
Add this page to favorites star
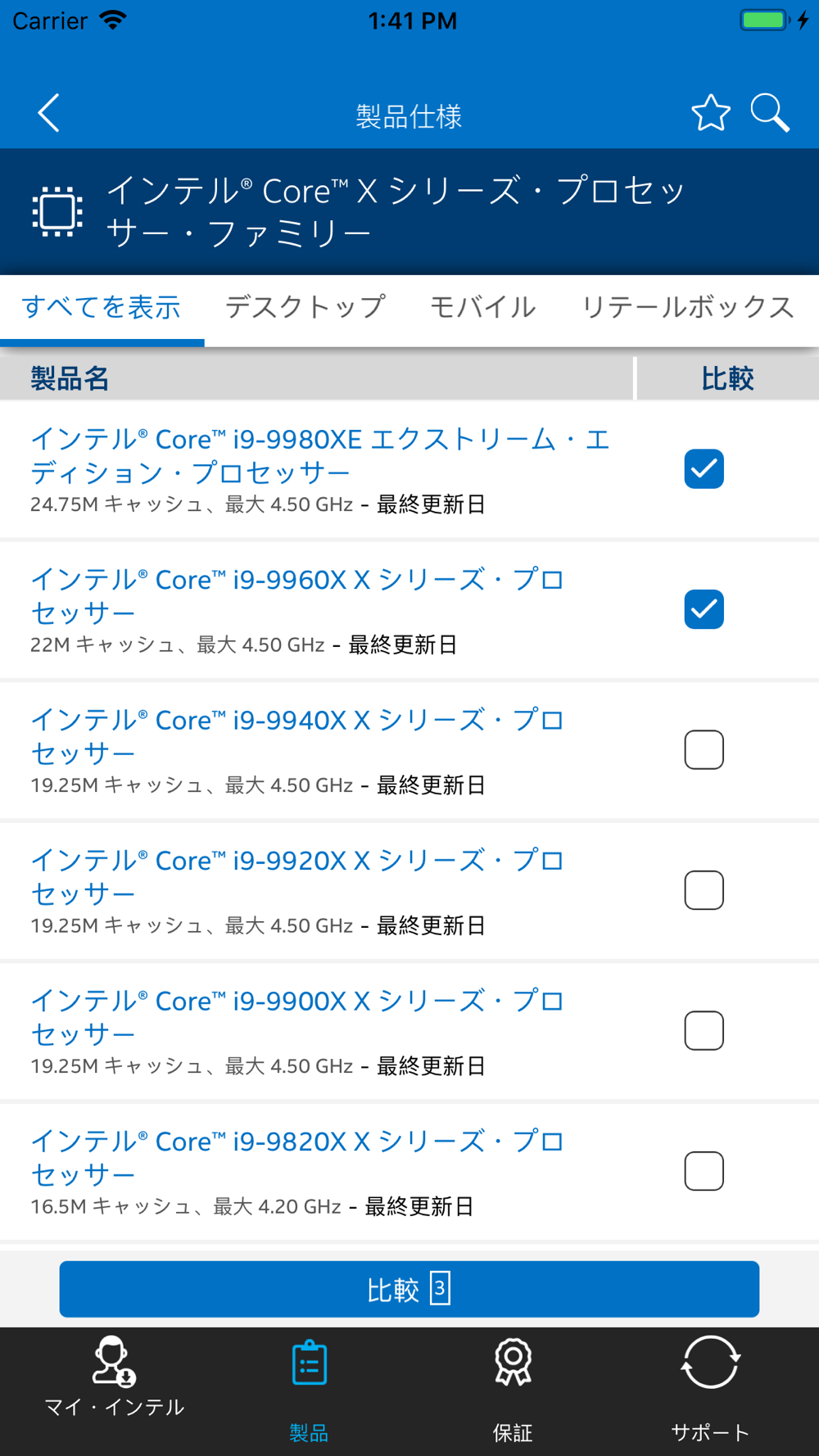710,113
